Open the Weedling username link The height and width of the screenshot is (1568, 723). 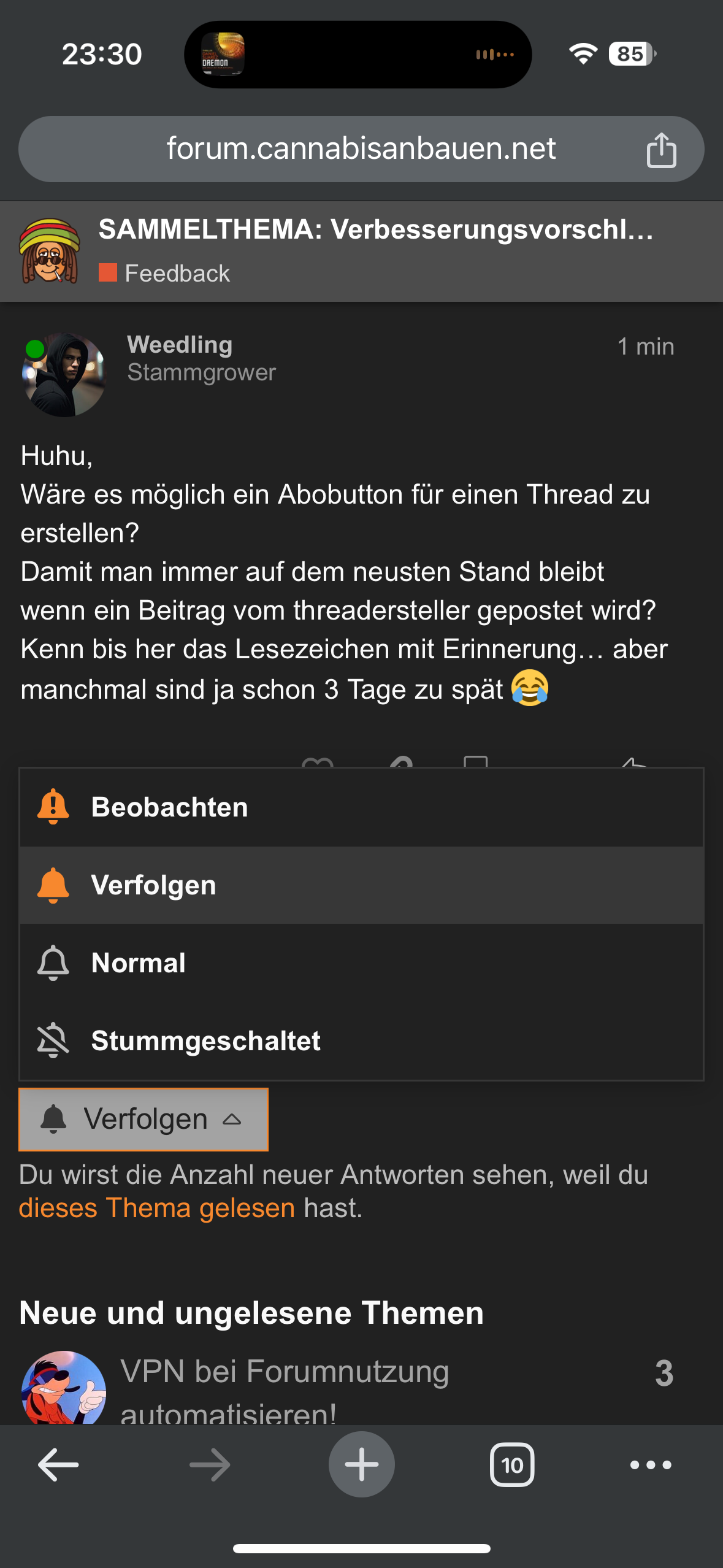(x=180, y=345)
